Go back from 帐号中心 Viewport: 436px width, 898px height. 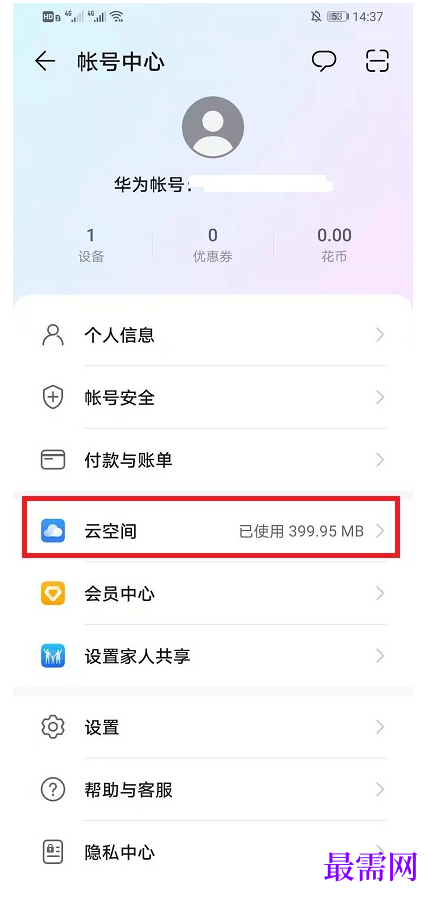click(x=45, y=61)
